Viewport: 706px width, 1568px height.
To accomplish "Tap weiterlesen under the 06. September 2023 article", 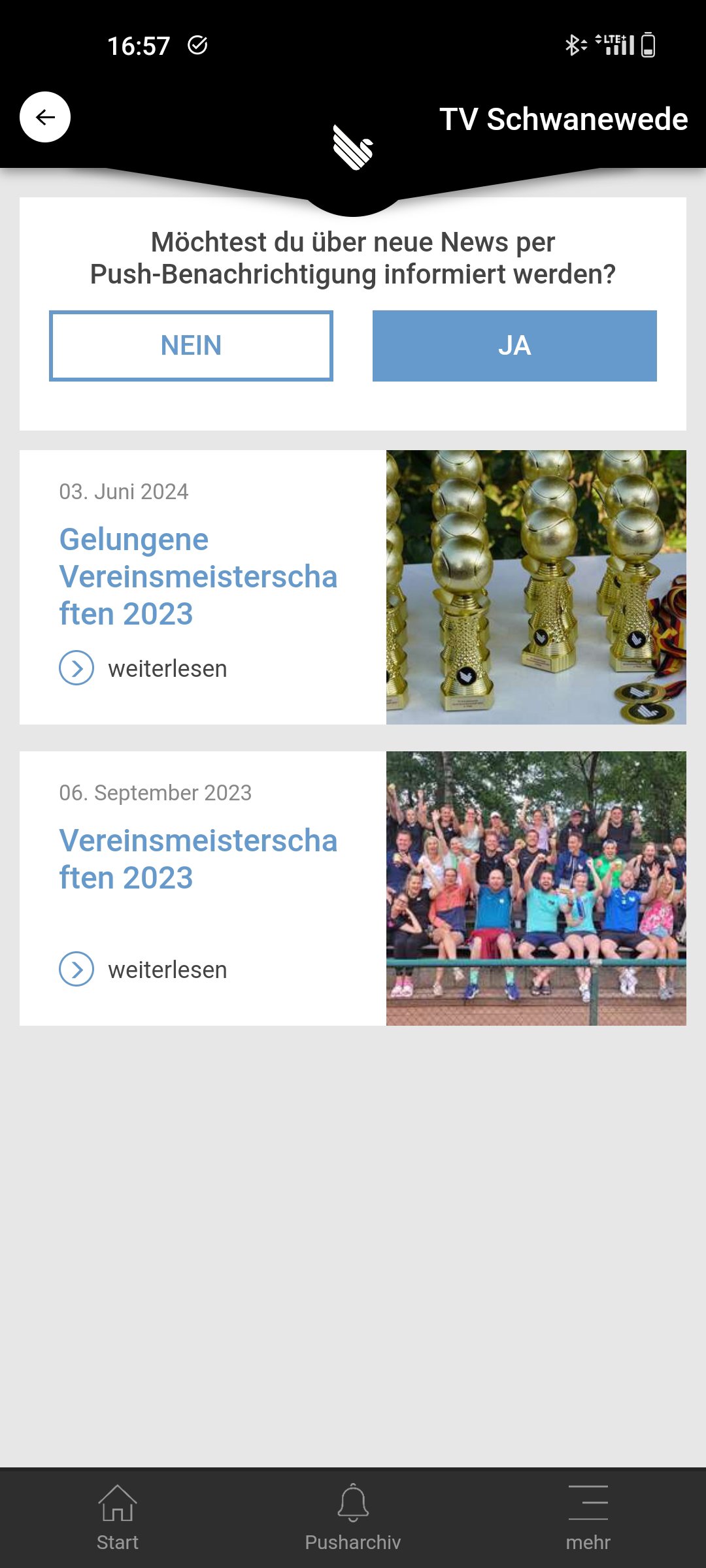I will click(x=167, y=970).
